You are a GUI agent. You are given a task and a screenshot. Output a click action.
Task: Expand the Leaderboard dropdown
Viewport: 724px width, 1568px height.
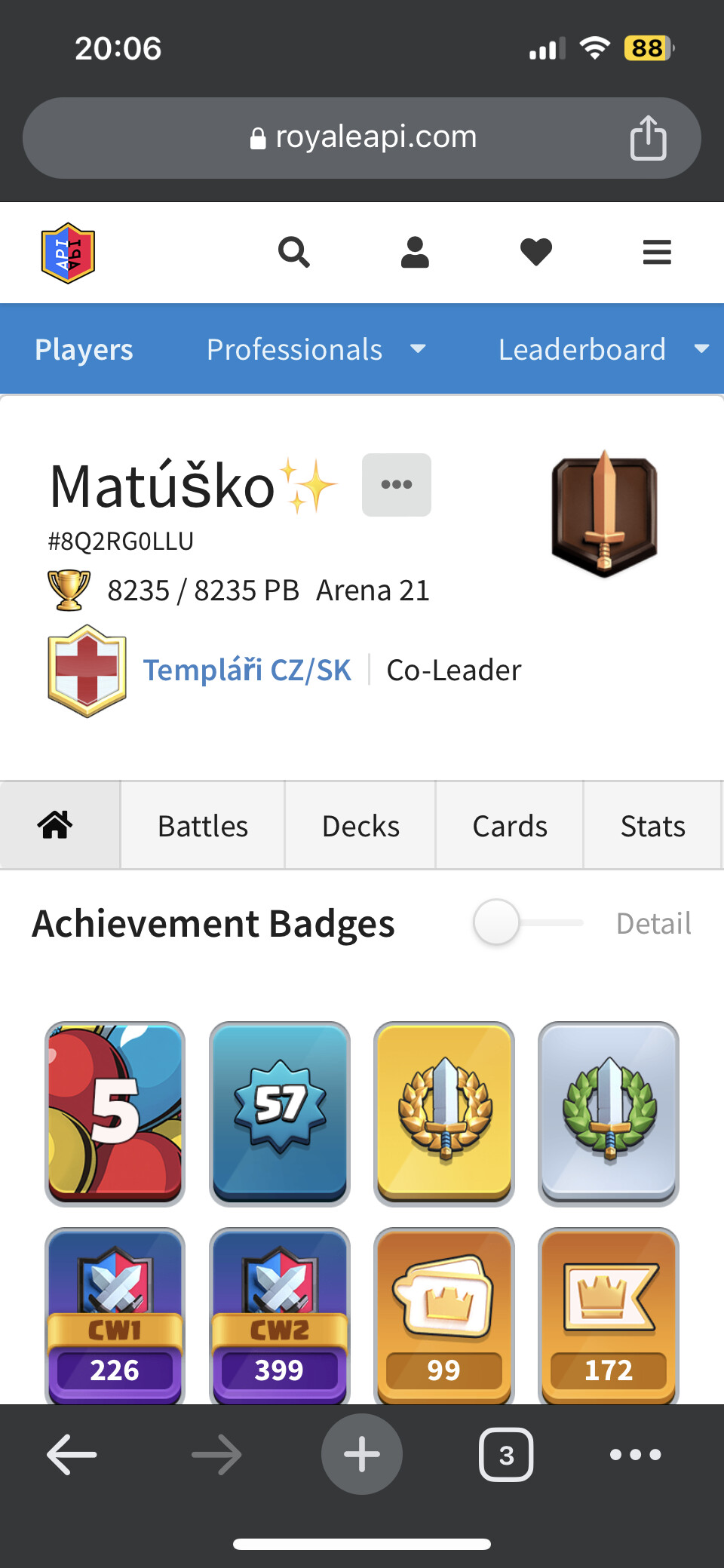click(603, 349)
